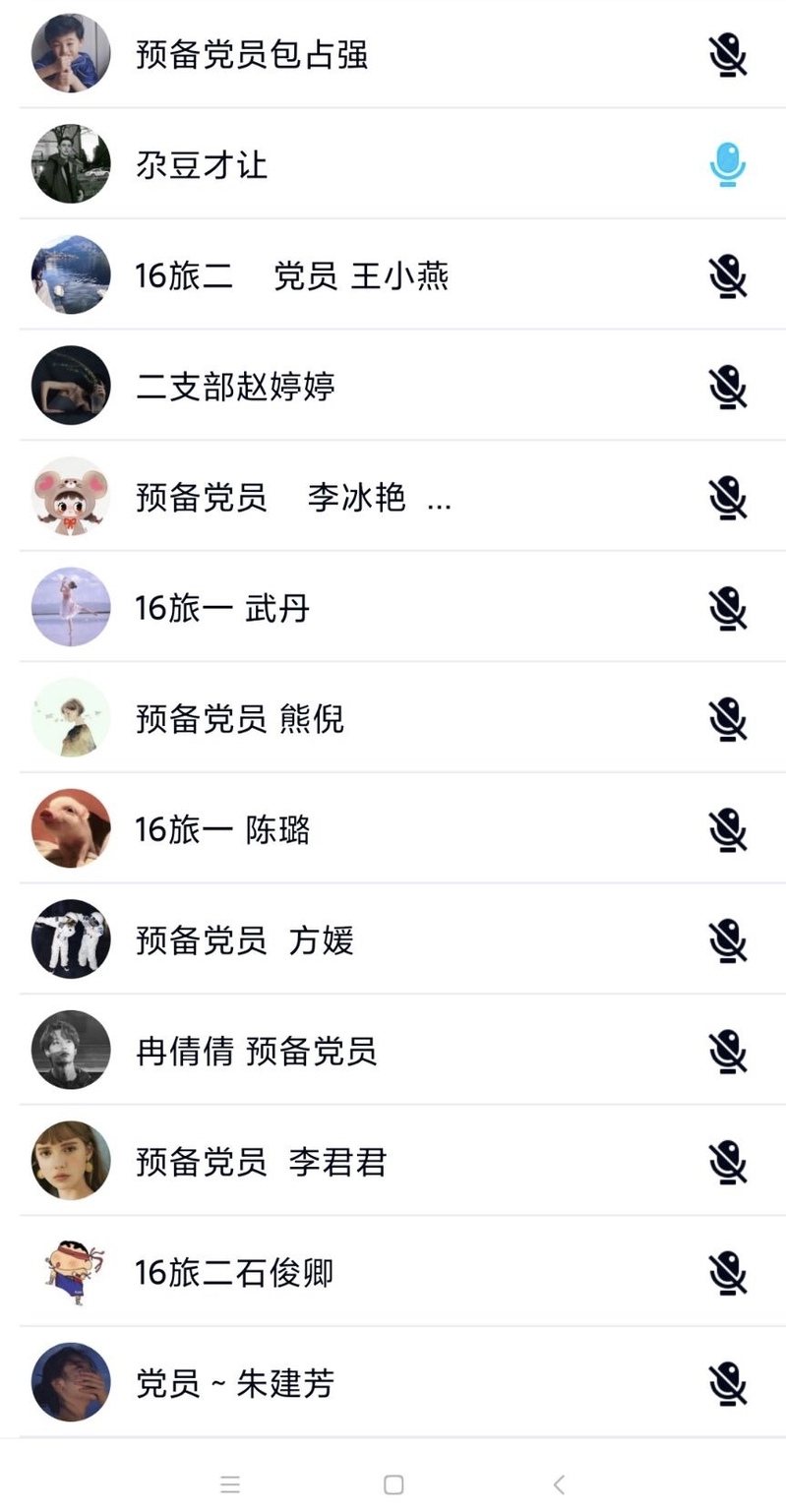
Task: Tap the muted mic icon for 16旅一 武丹
Action: (x=727, y=608)
